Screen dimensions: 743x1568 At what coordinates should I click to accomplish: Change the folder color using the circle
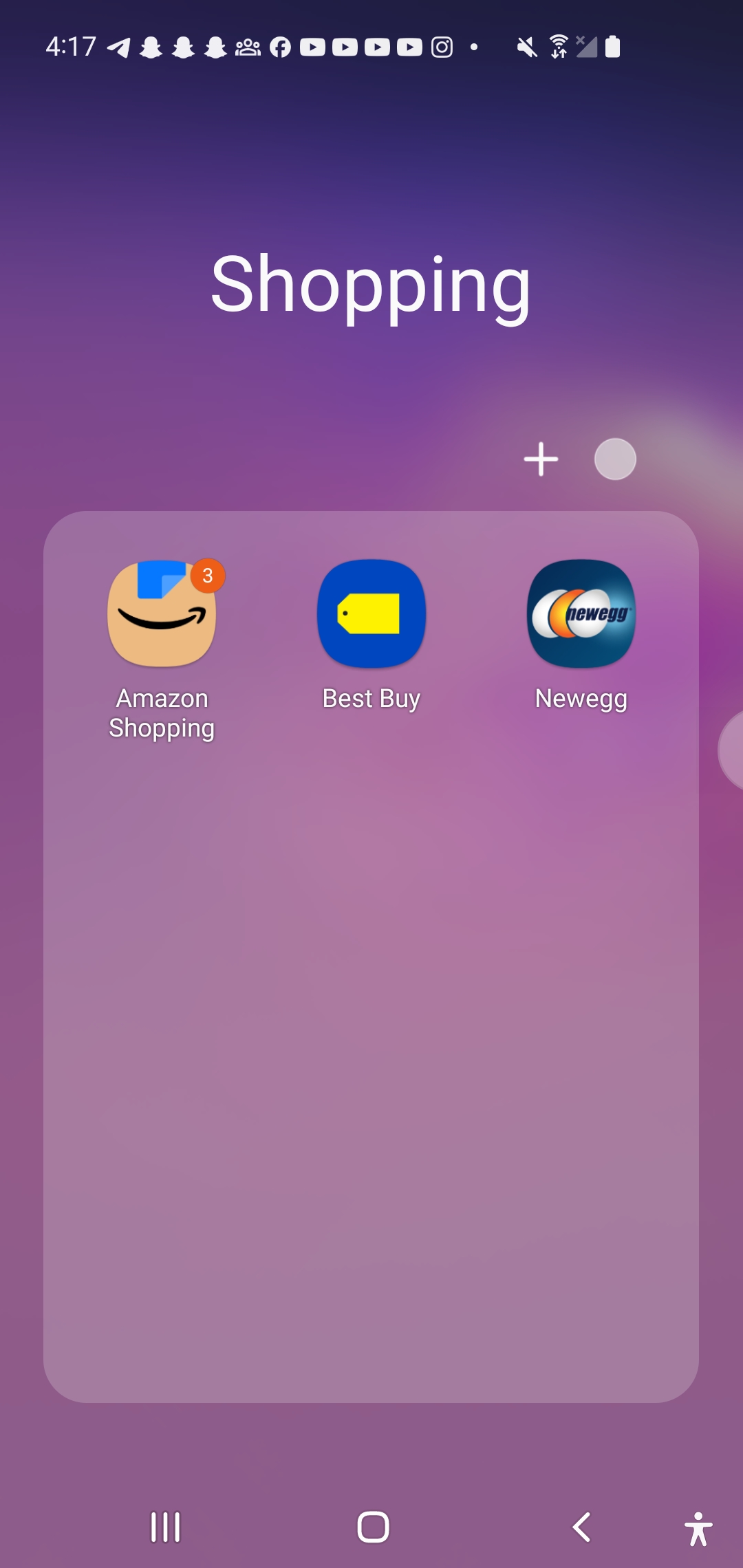tap(615, 459)
